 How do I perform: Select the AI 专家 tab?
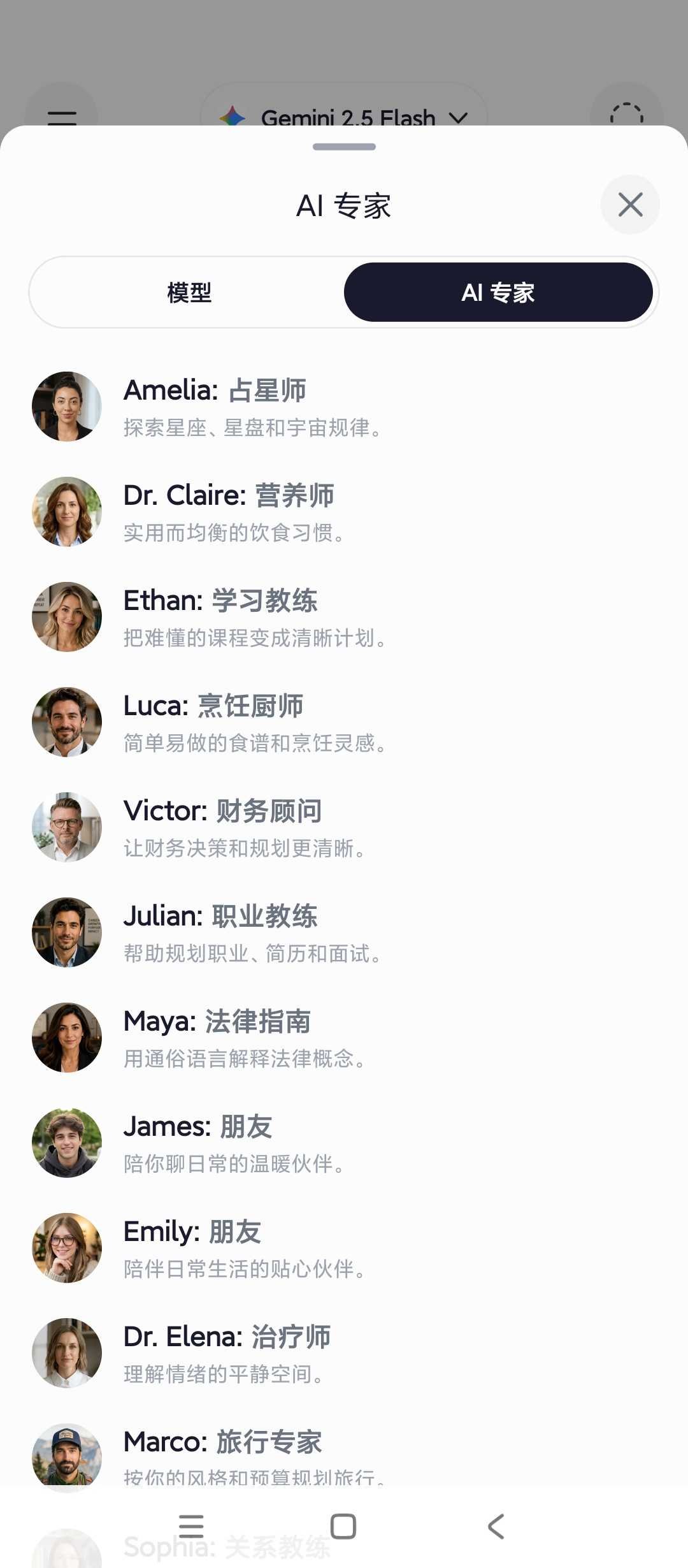[498, 293]
